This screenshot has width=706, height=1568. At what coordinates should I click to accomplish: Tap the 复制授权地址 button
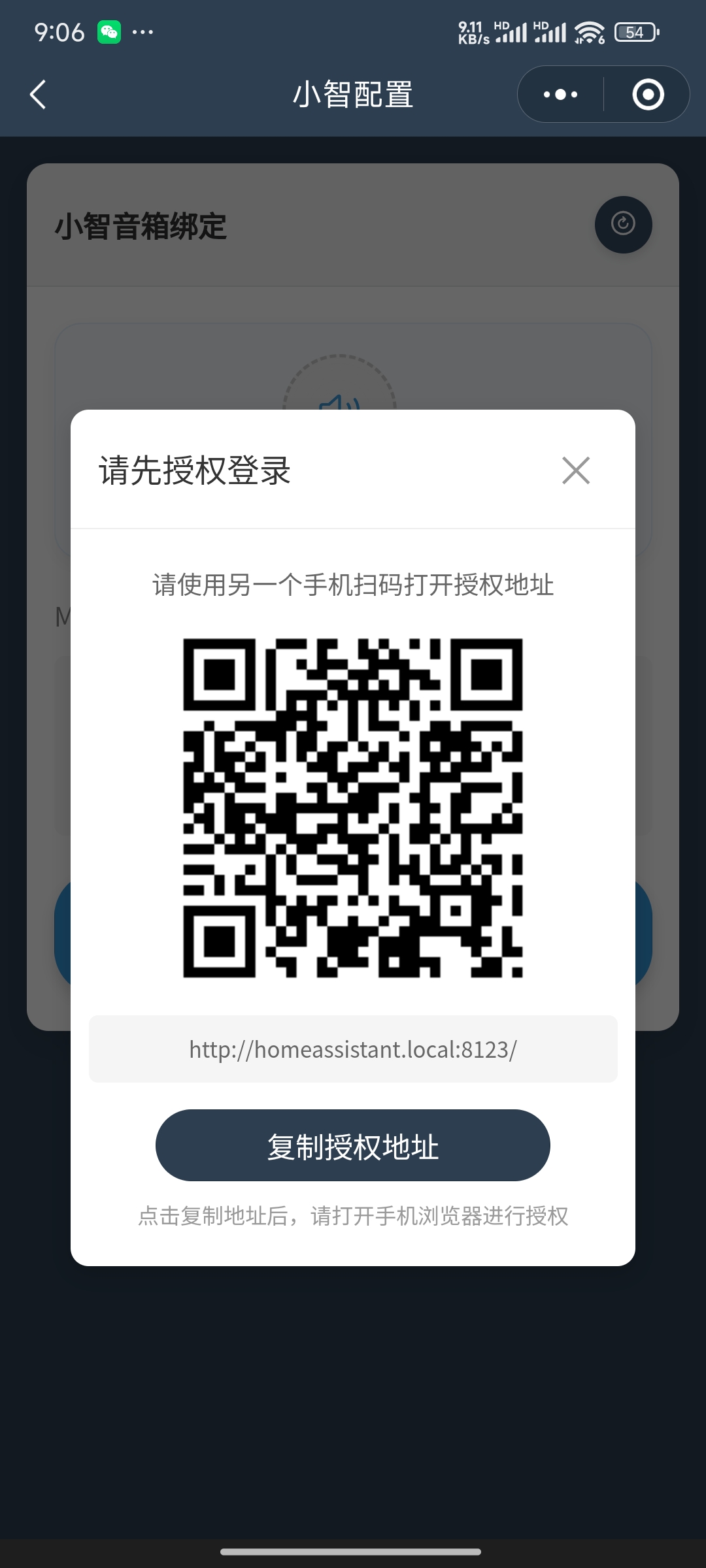pos(353,1145)
